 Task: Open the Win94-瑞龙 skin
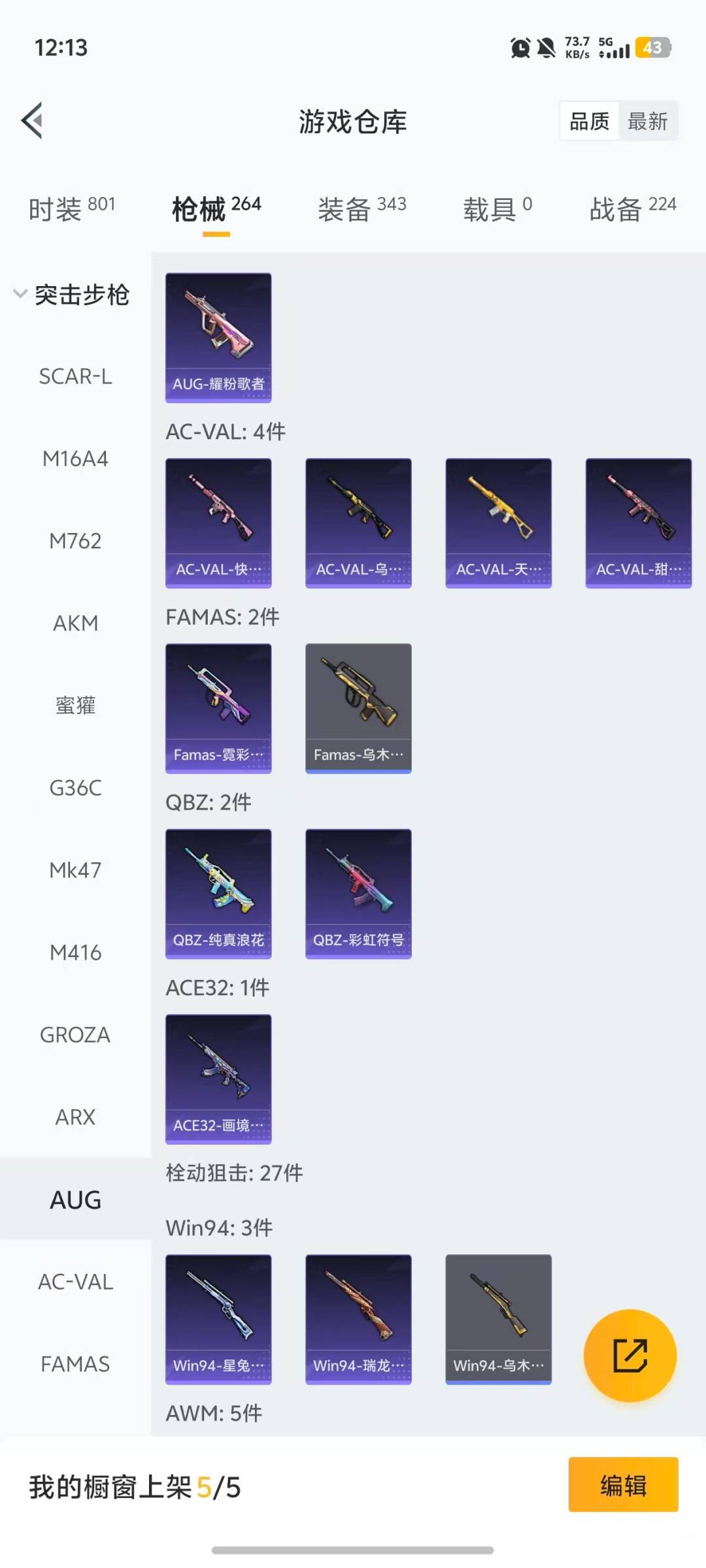(358, 1318)
